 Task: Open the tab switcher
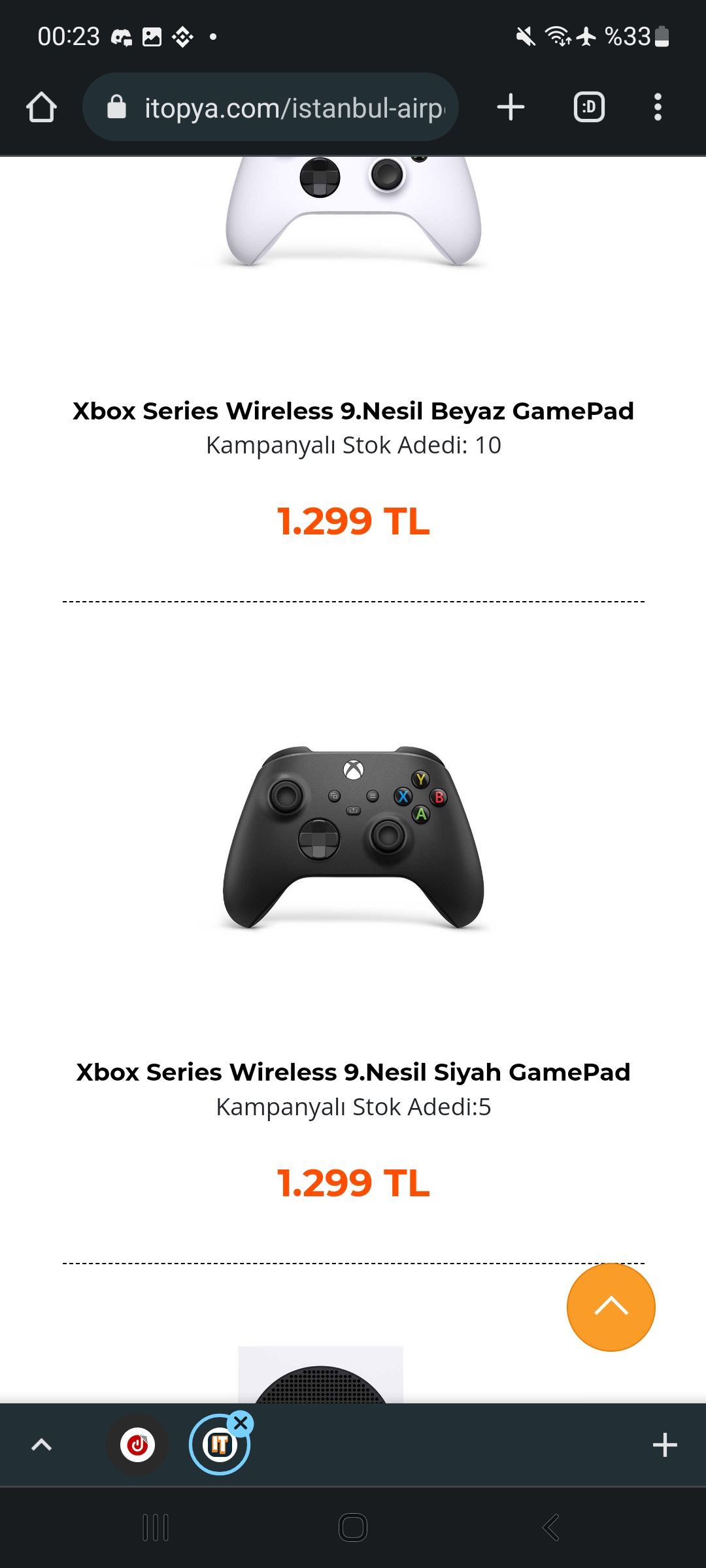(x=588, y=107)
